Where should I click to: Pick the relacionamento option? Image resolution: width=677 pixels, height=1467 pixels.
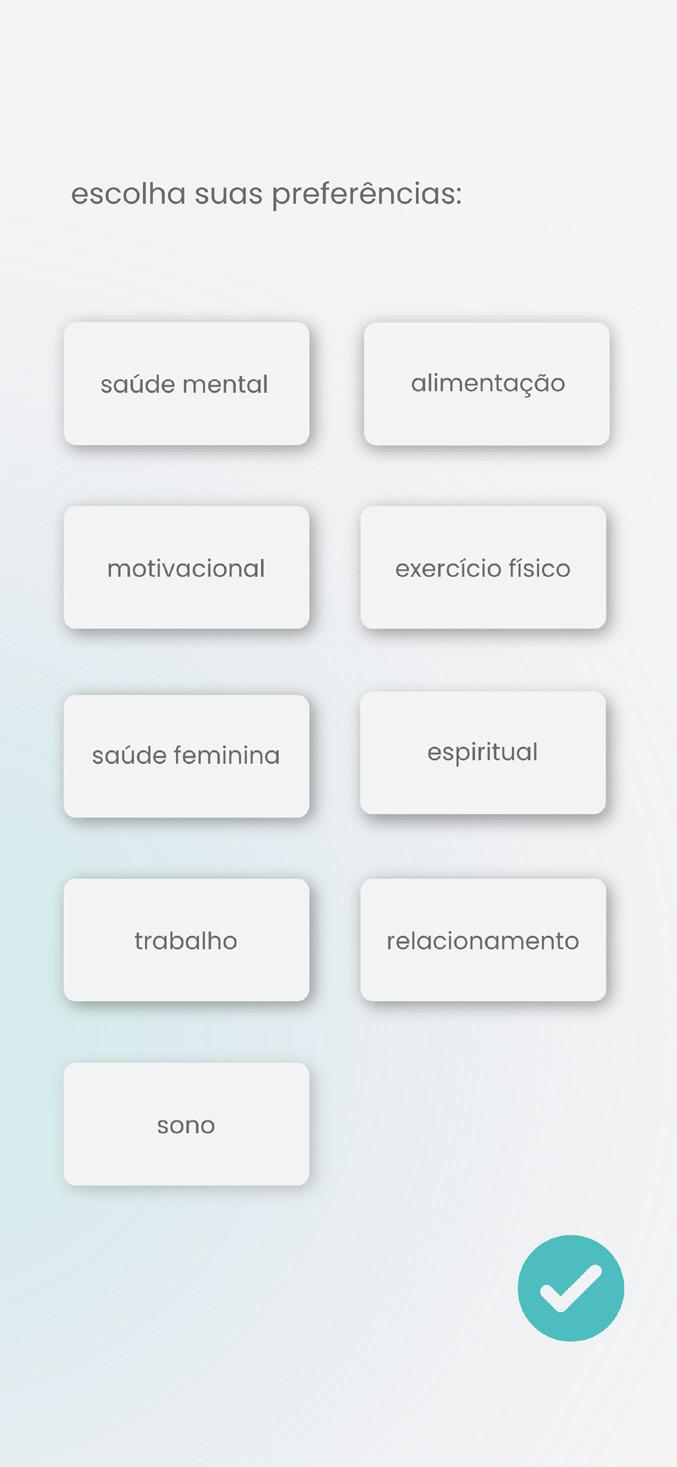click(483, 940)
